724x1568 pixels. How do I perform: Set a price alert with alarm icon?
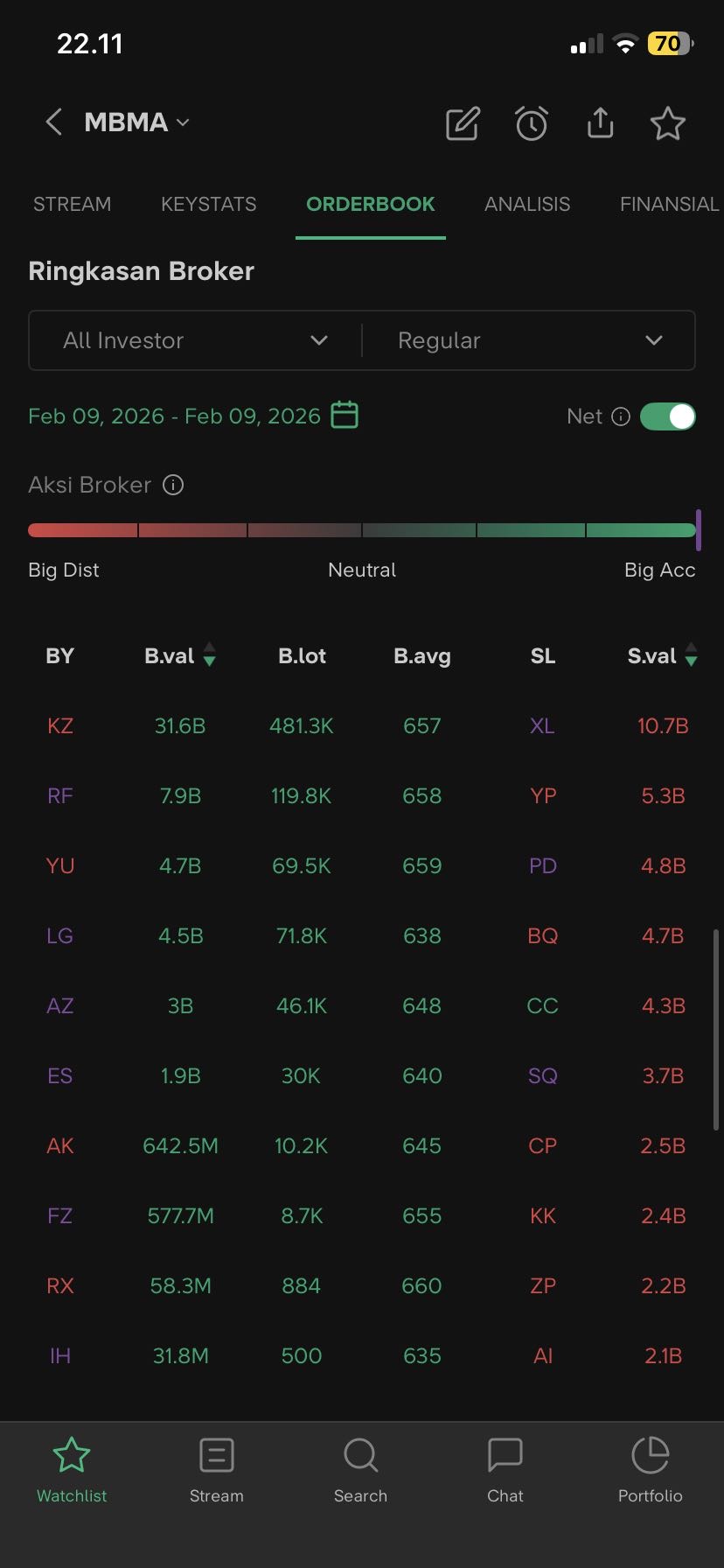pyautogui.click(x=531, y=123)
